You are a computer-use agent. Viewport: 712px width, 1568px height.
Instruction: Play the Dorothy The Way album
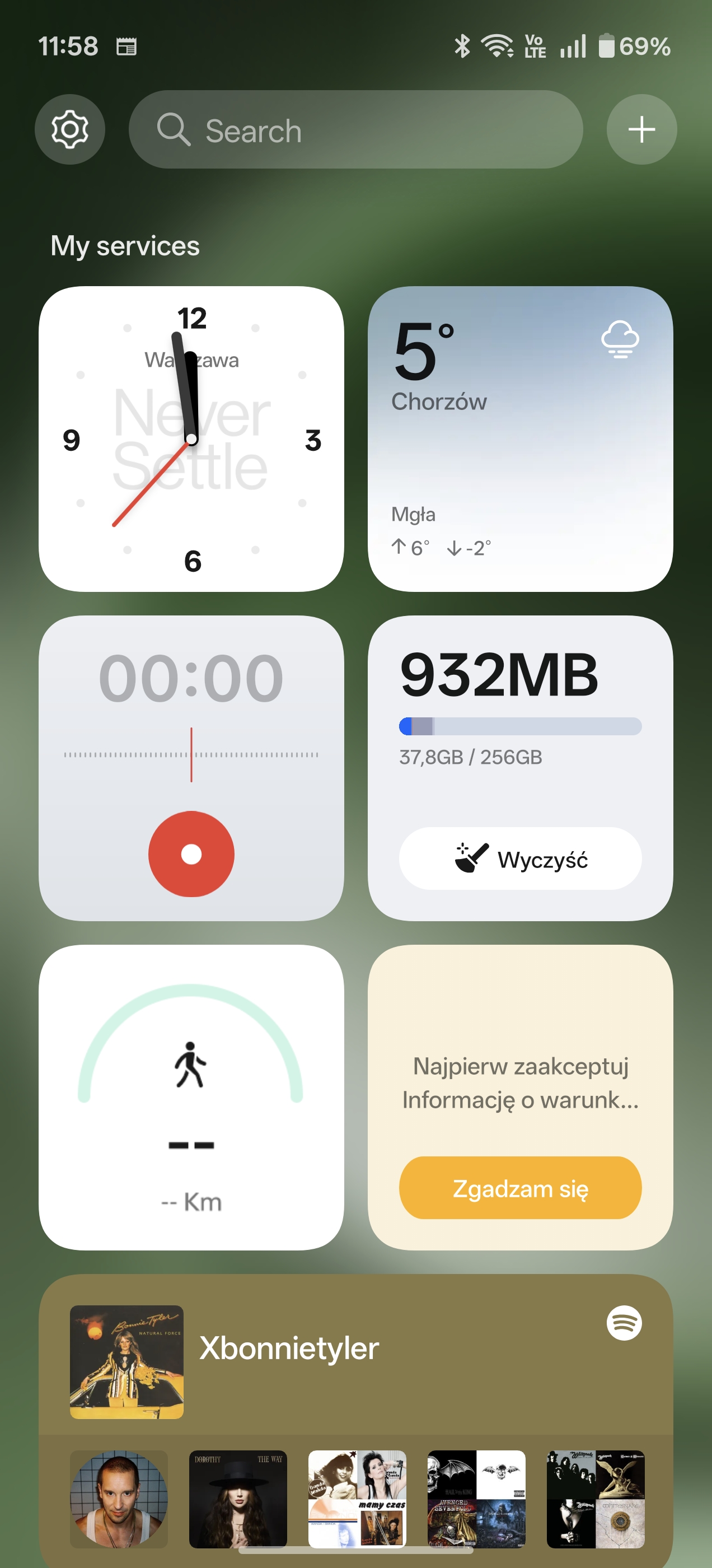[x=238, y=1499]
